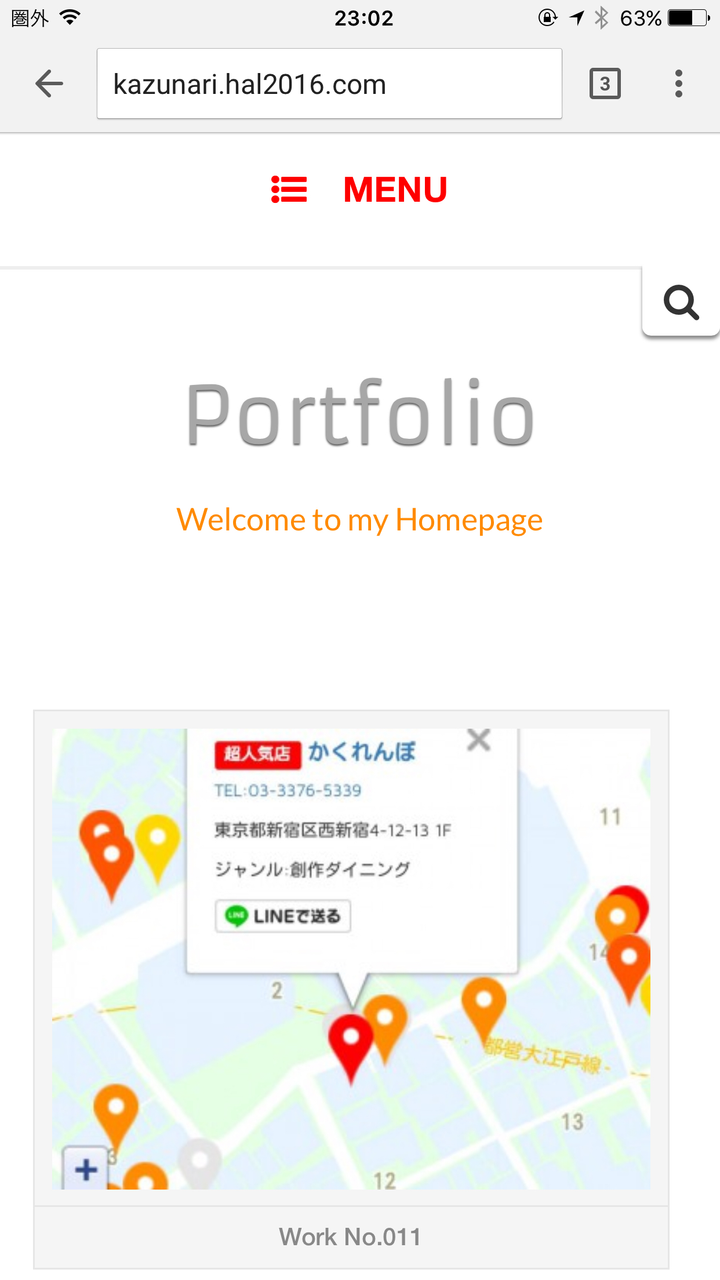Screen dimensions: 720x1280
Task: Open the site search magnifier
Action: click(681, 301)
